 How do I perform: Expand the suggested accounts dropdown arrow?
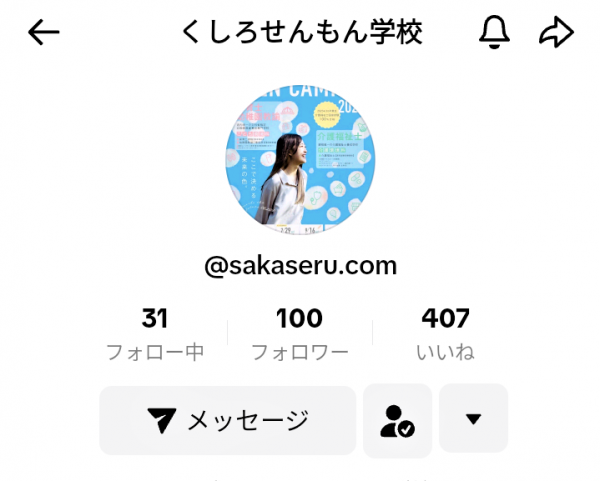pyautogui.click(x=473, y=419)
